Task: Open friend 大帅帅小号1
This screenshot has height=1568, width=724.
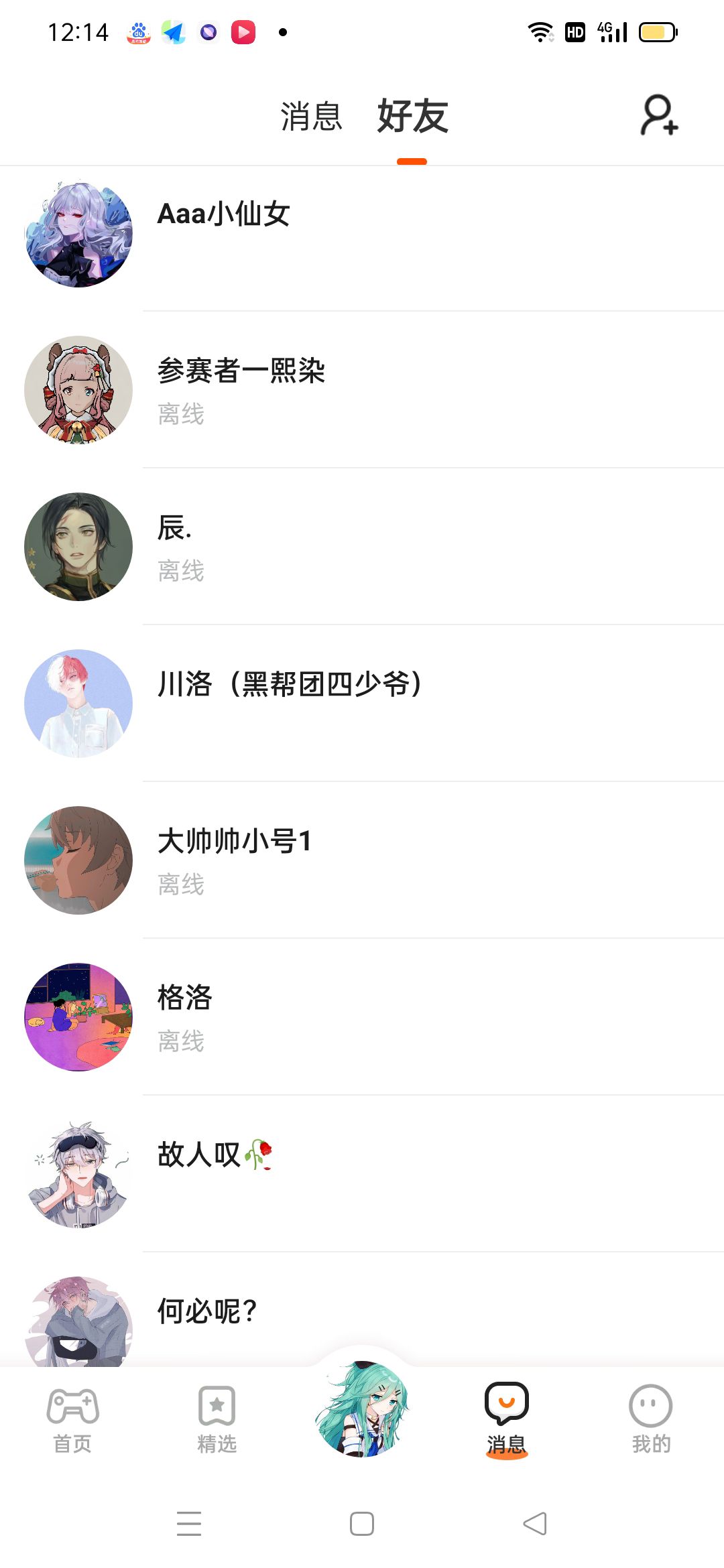Action: (362, 860)
